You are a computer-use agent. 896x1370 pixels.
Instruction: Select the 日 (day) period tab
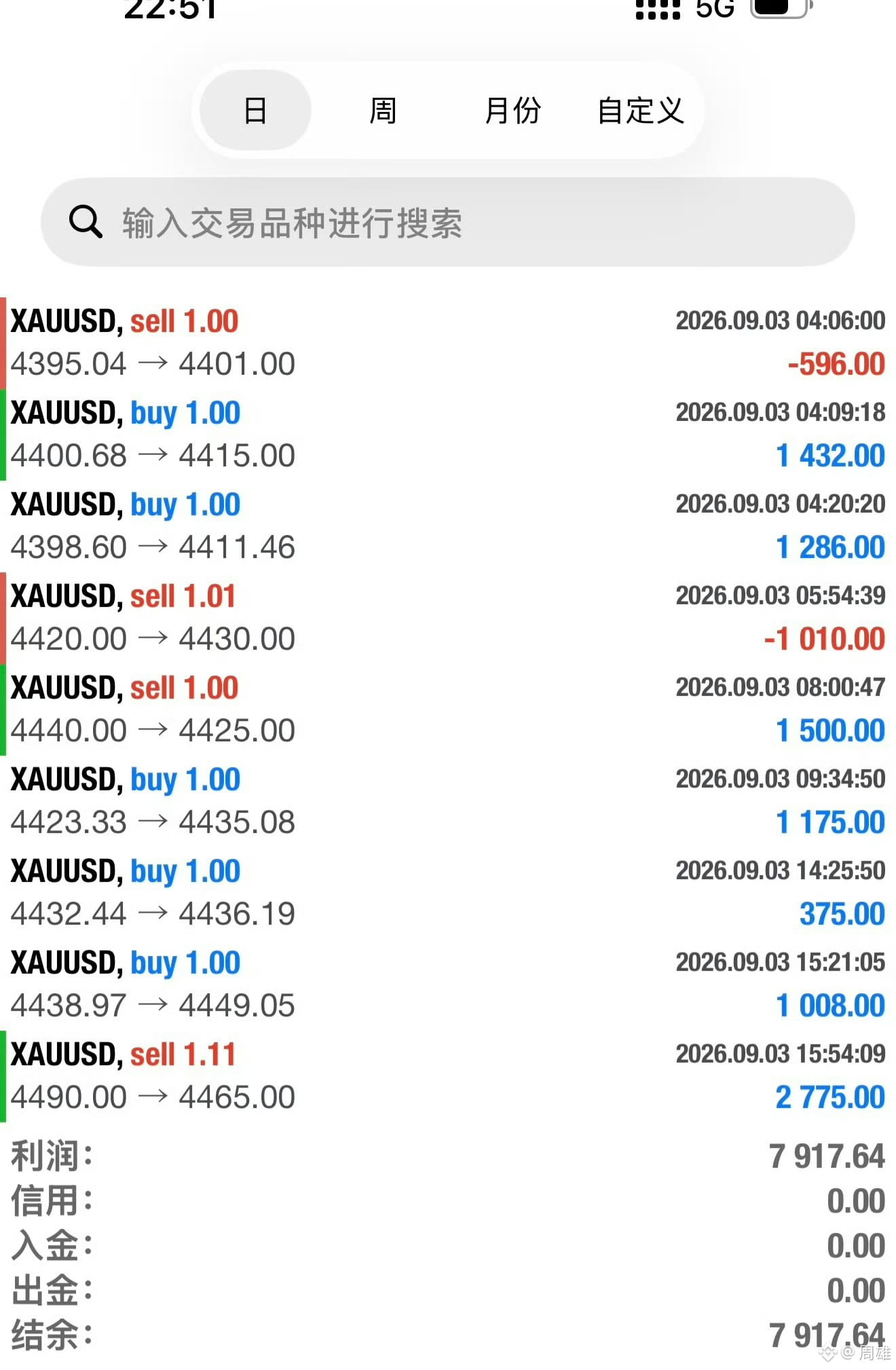tap(255, 110)
